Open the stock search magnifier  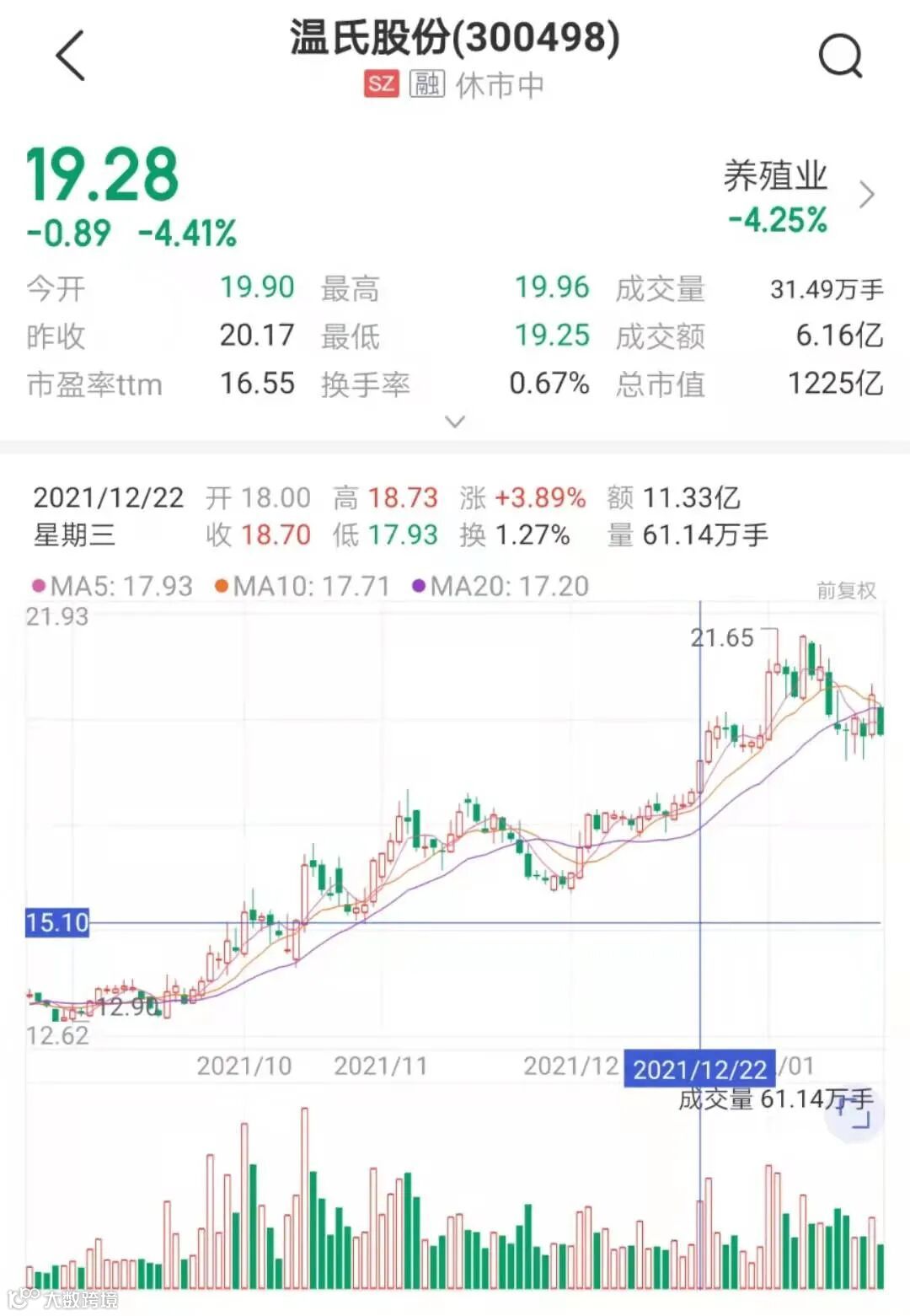click(840, 56)
